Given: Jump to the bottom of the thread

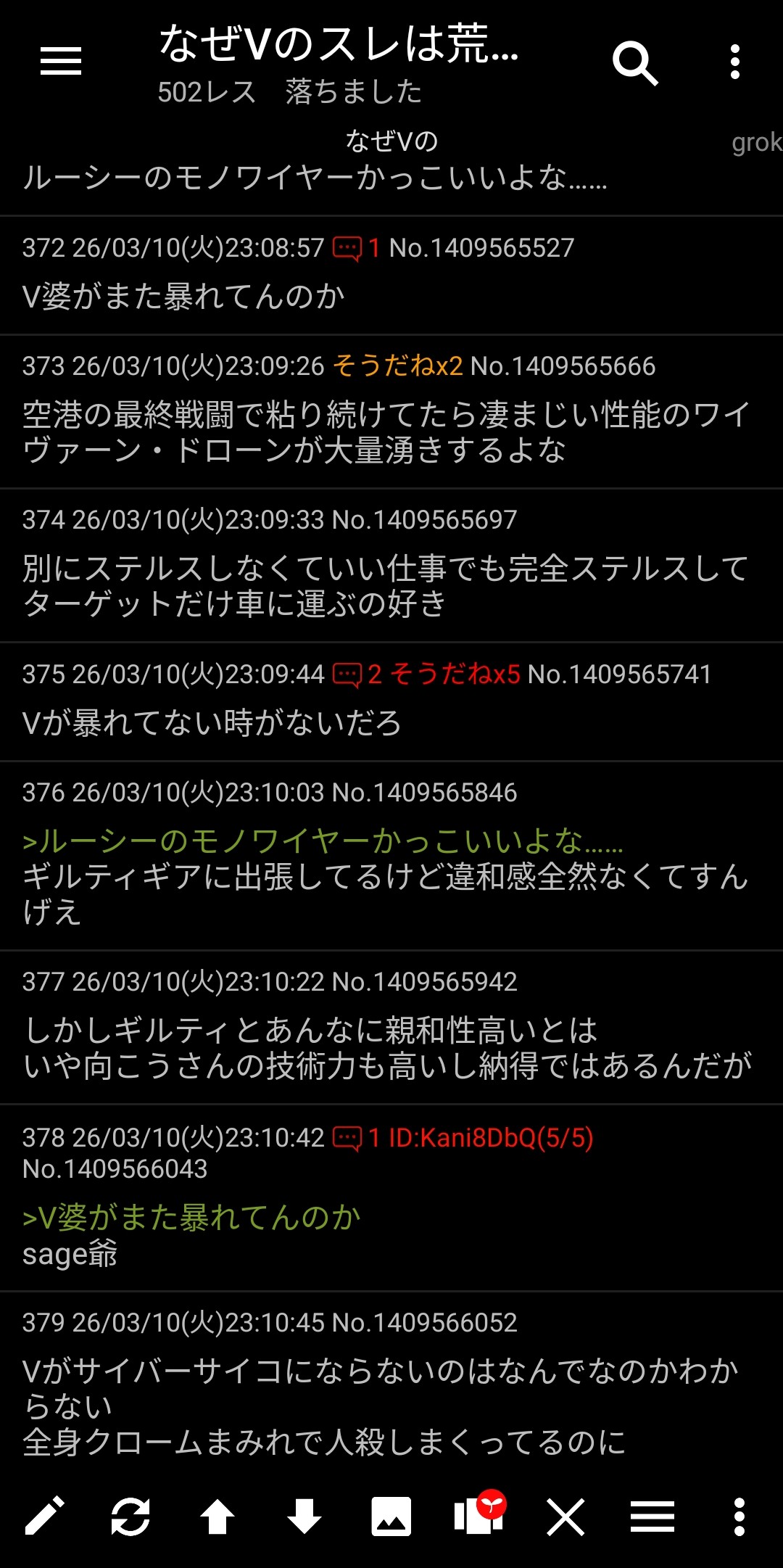Looking at the screenshot, I should click(304, 1517).
